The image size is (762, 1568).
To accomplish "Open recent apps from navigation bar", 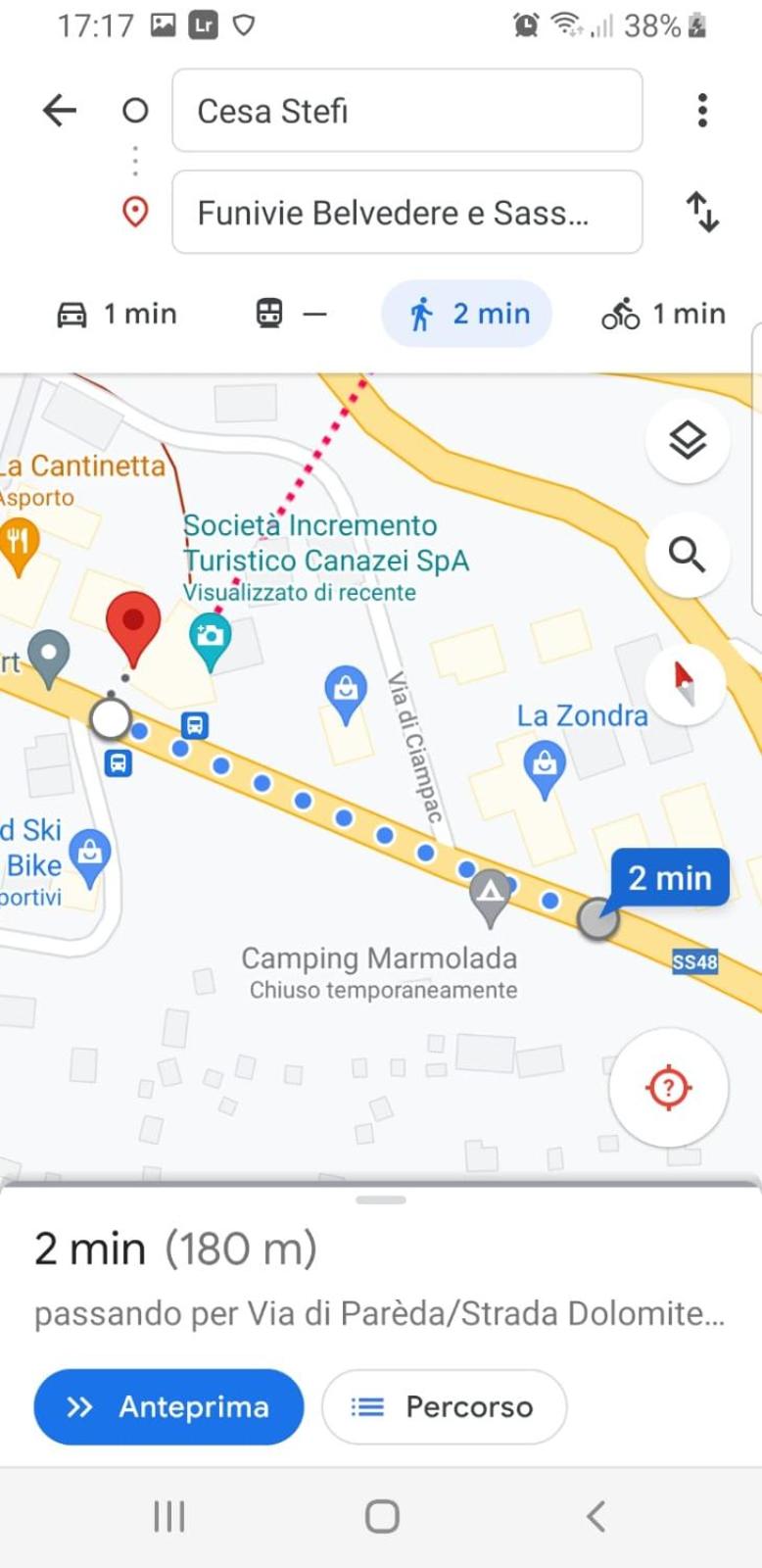I will [169, 1517].
